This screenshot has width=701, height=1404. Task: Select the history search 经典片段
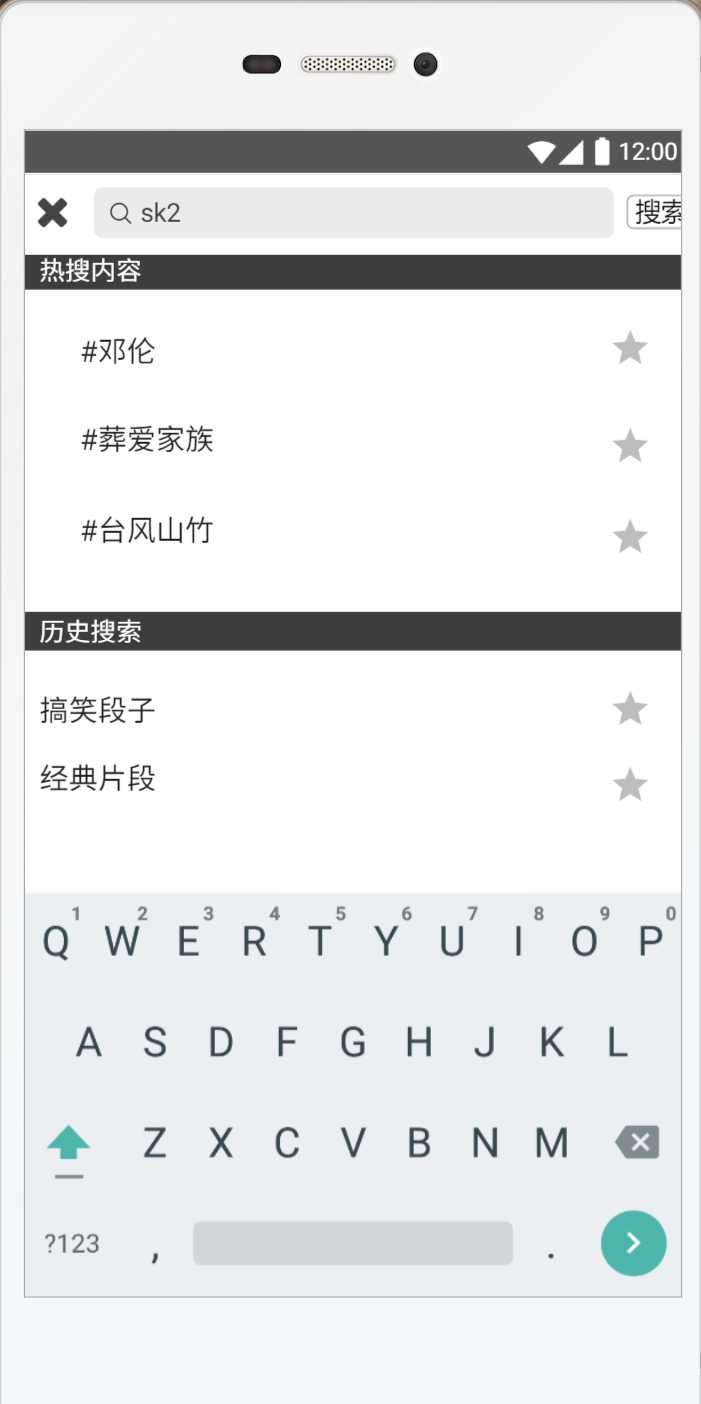coord(98,778)
